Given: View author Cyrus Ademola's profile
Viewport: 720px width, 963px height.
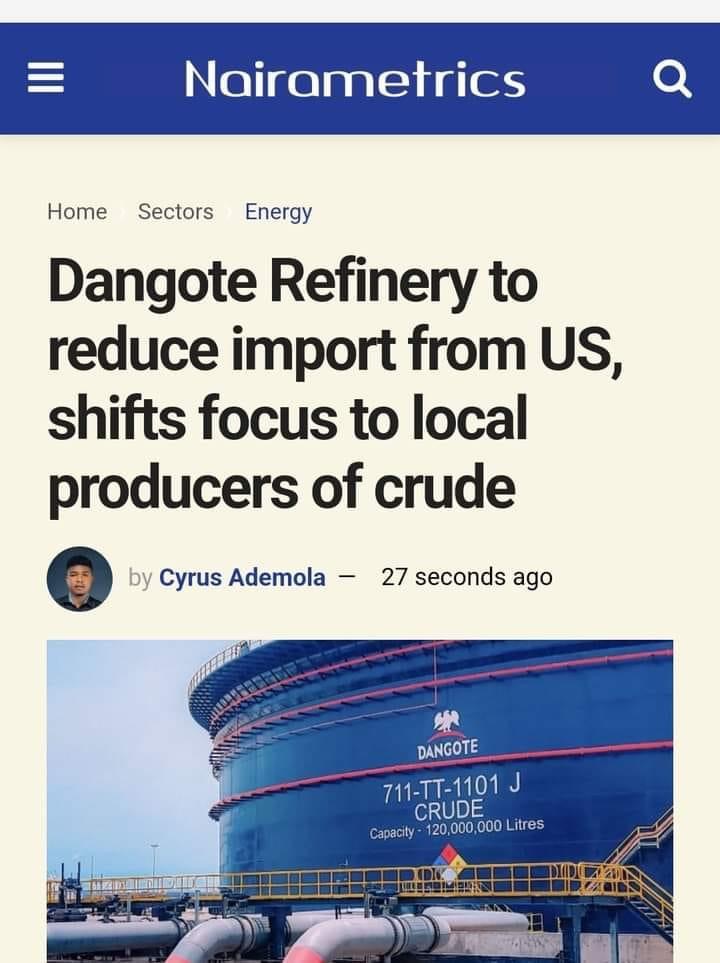Looking at the screenshot, I should 242,577.
